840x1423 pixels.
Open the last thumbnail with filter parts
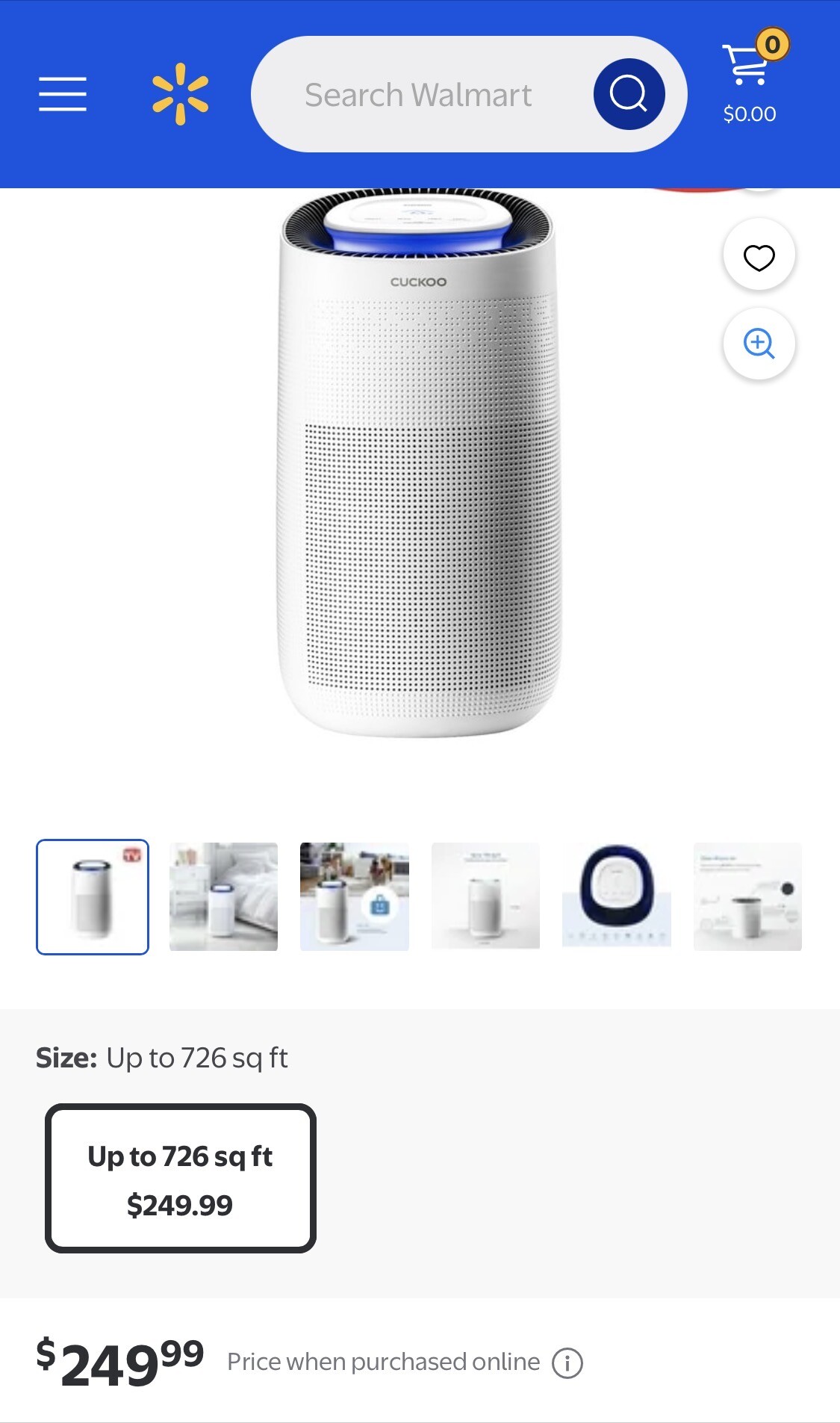point(747,896)
